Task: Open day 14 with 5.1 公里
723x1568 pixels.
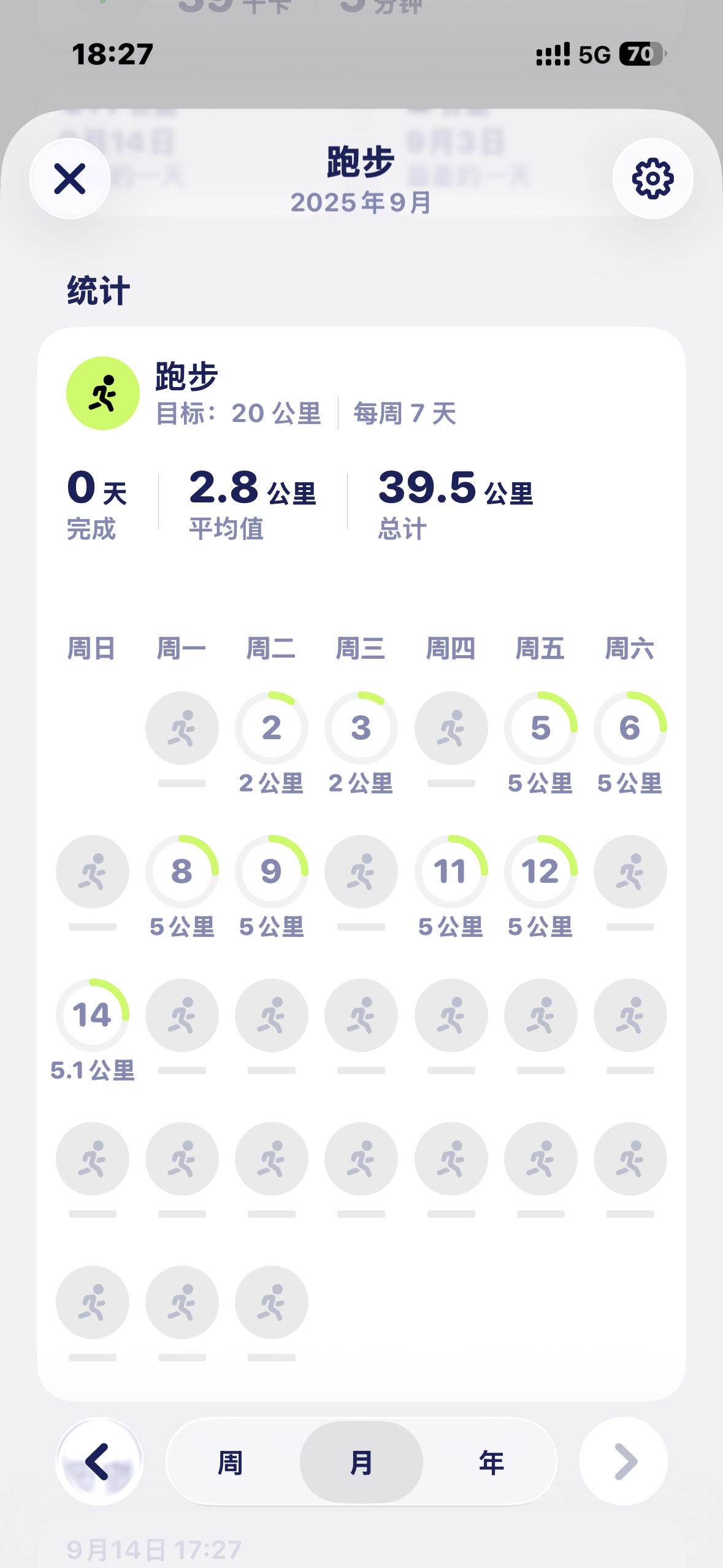Action: point(93,1015)
